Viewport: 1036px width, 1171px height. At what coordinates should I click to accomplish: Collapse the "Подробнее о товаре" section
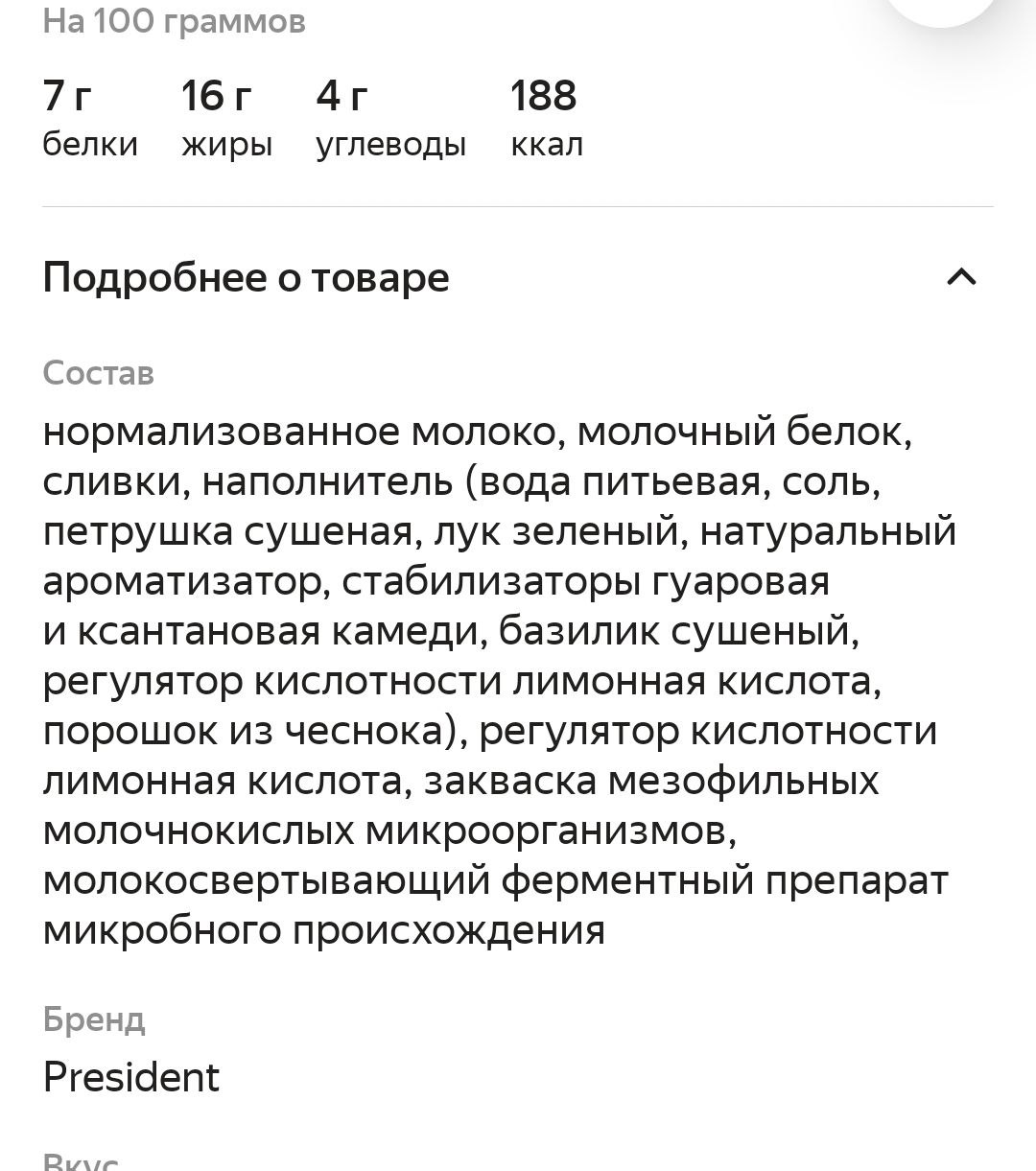960,278
